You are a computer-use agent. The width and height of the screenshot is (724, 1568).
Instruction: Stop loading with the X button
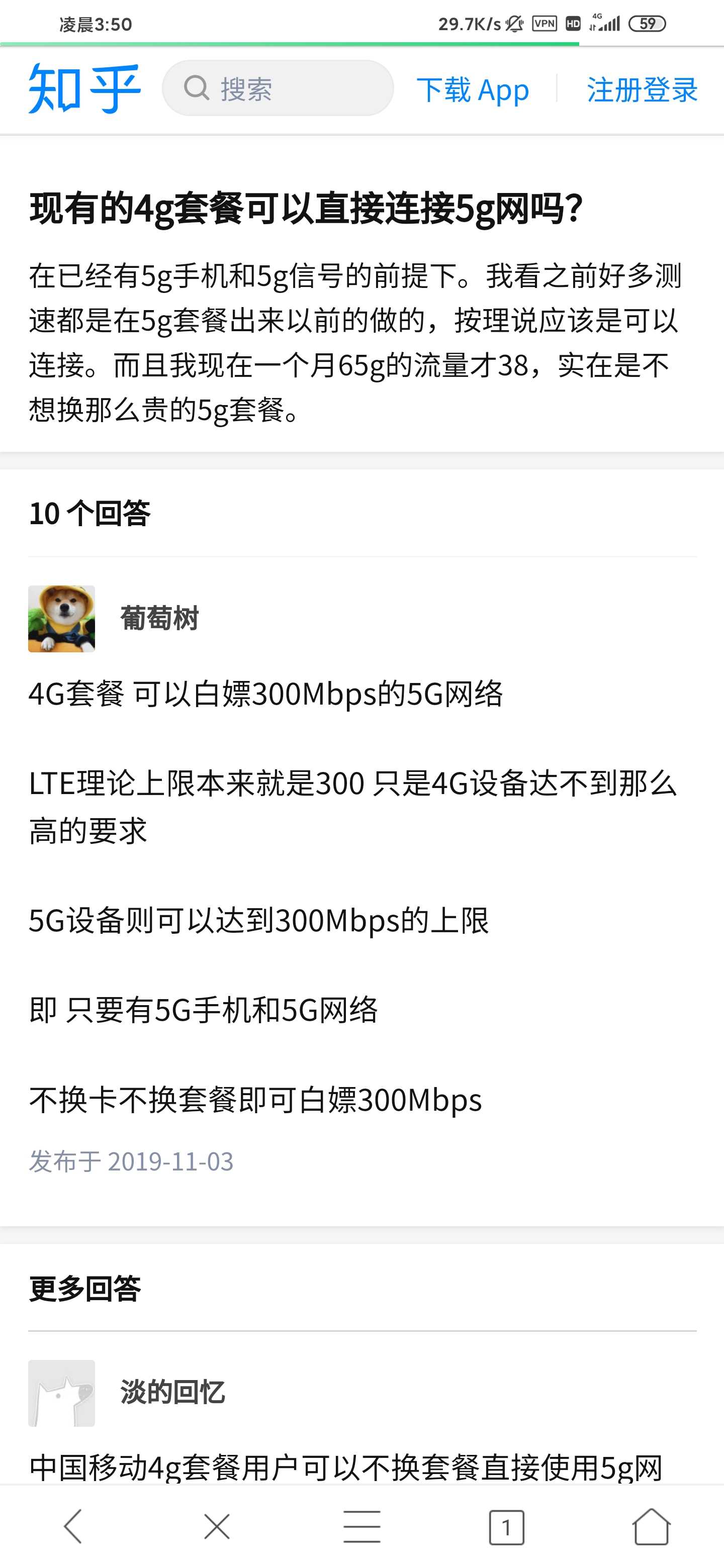tap(217, 1527)
